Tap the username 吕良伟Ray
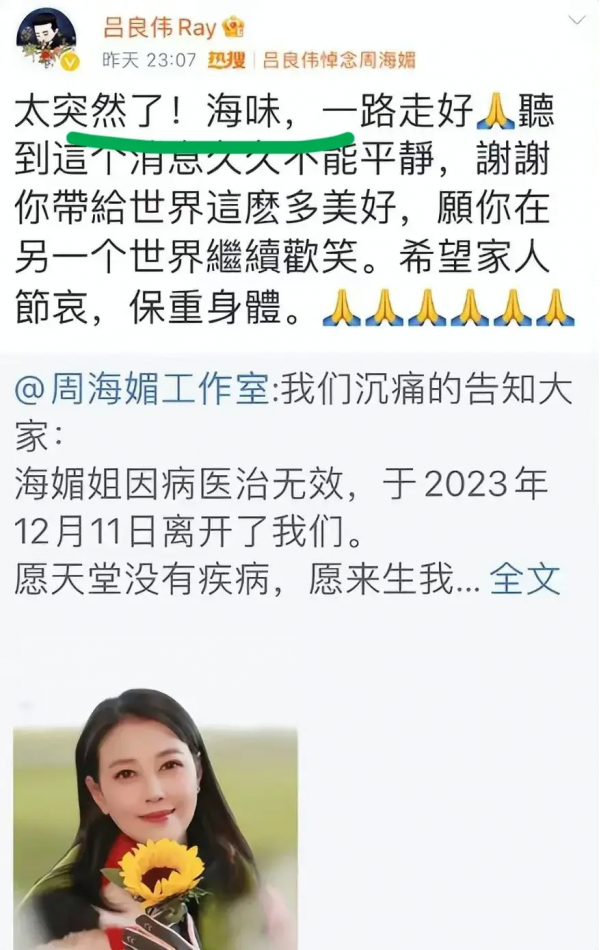Viewport: 600px width, 950px height. (x=160, y=28)
